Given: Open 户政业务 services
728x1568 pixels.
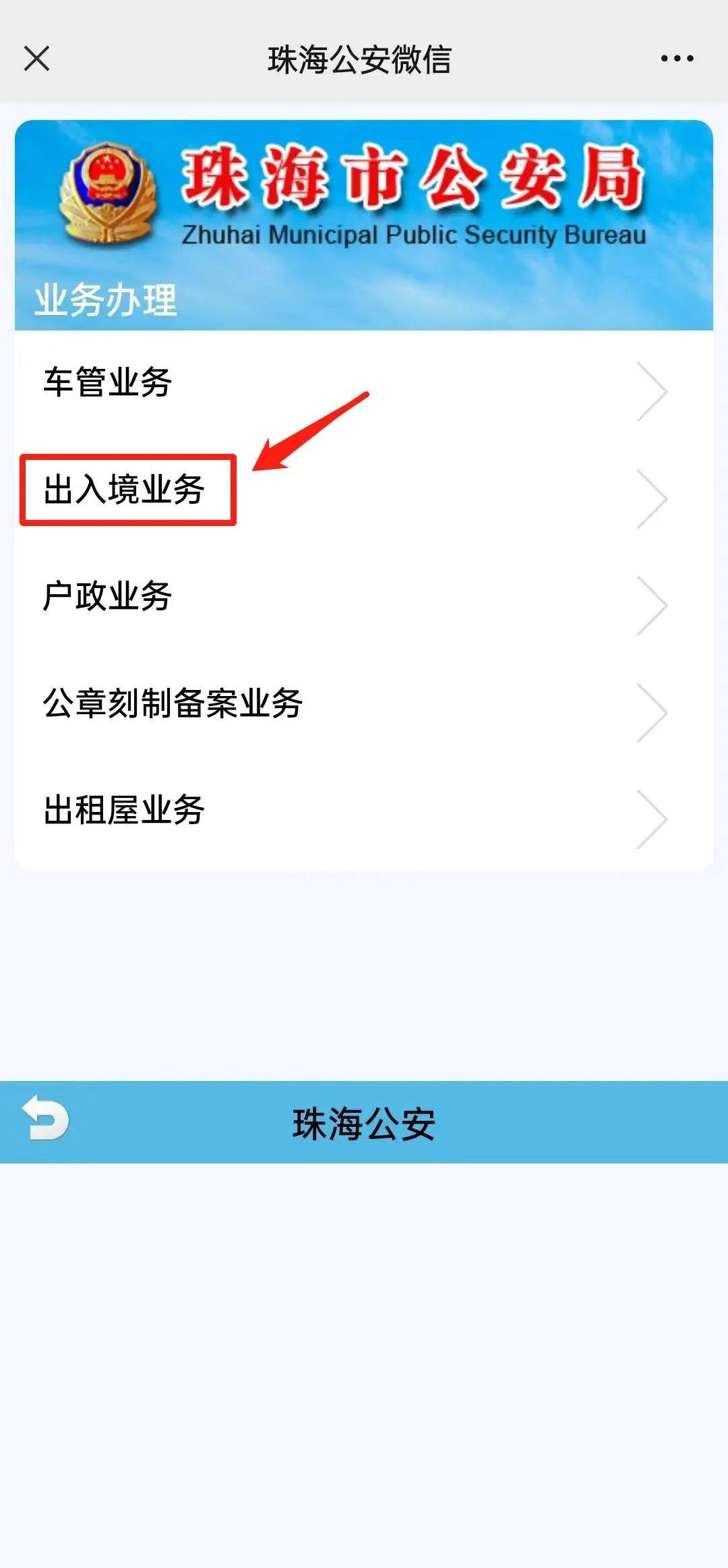Looking at the screenshot, I should 364,596.
